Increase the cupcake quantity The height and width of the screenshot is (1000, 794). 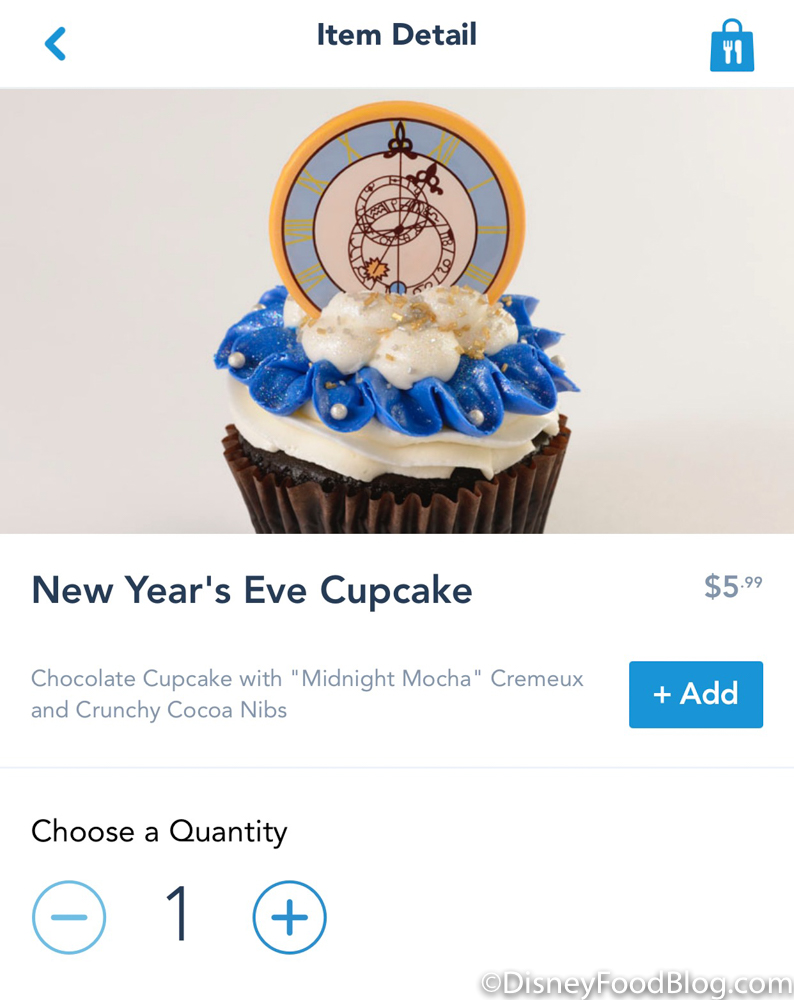[x=290, y=916]
